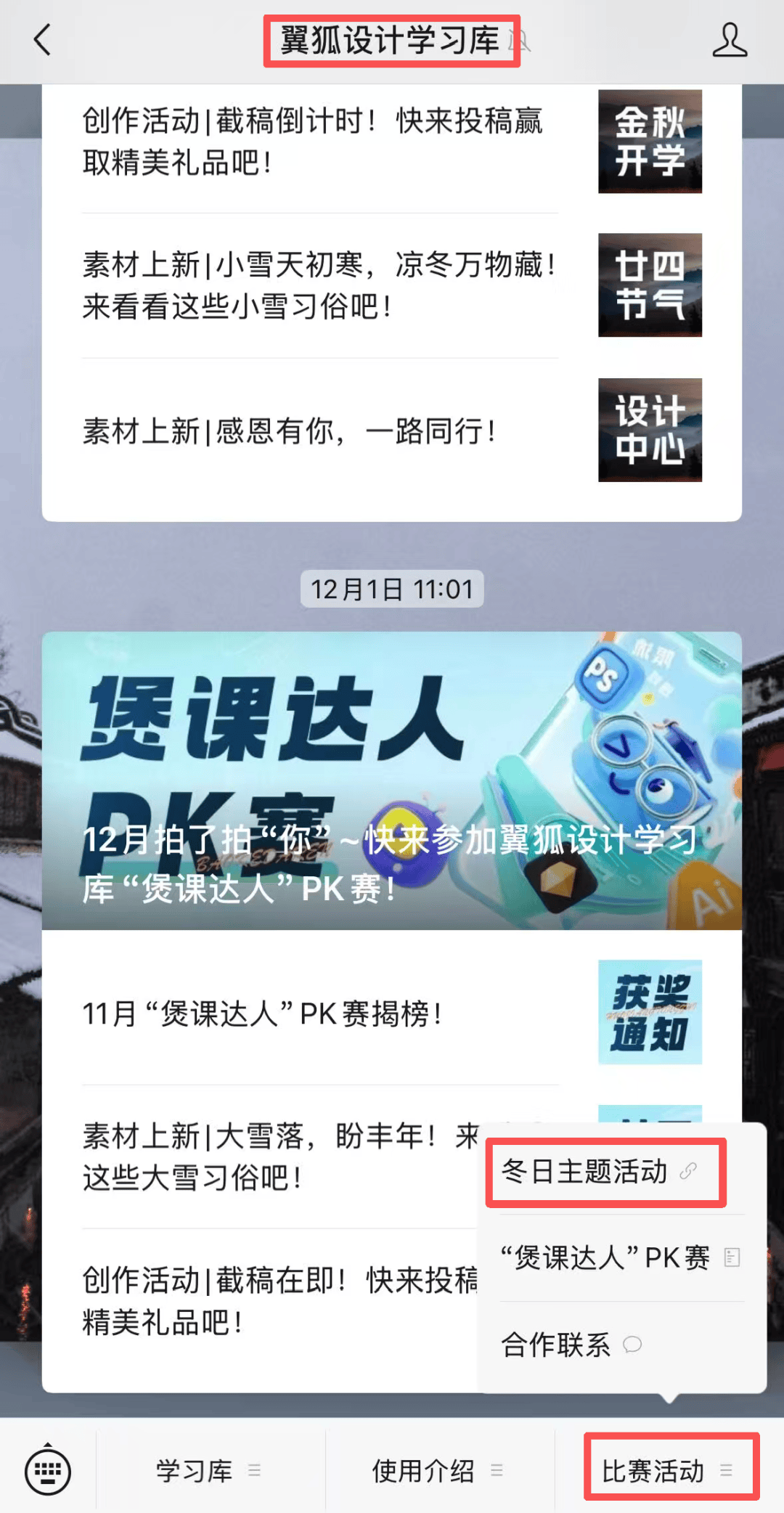Image resolution: width=784 pixels, height=1513 pixels.
Task: Open article 素材上新|大雪落，盼丰年
Action: pyautogui.click(x=276, y=1157)
